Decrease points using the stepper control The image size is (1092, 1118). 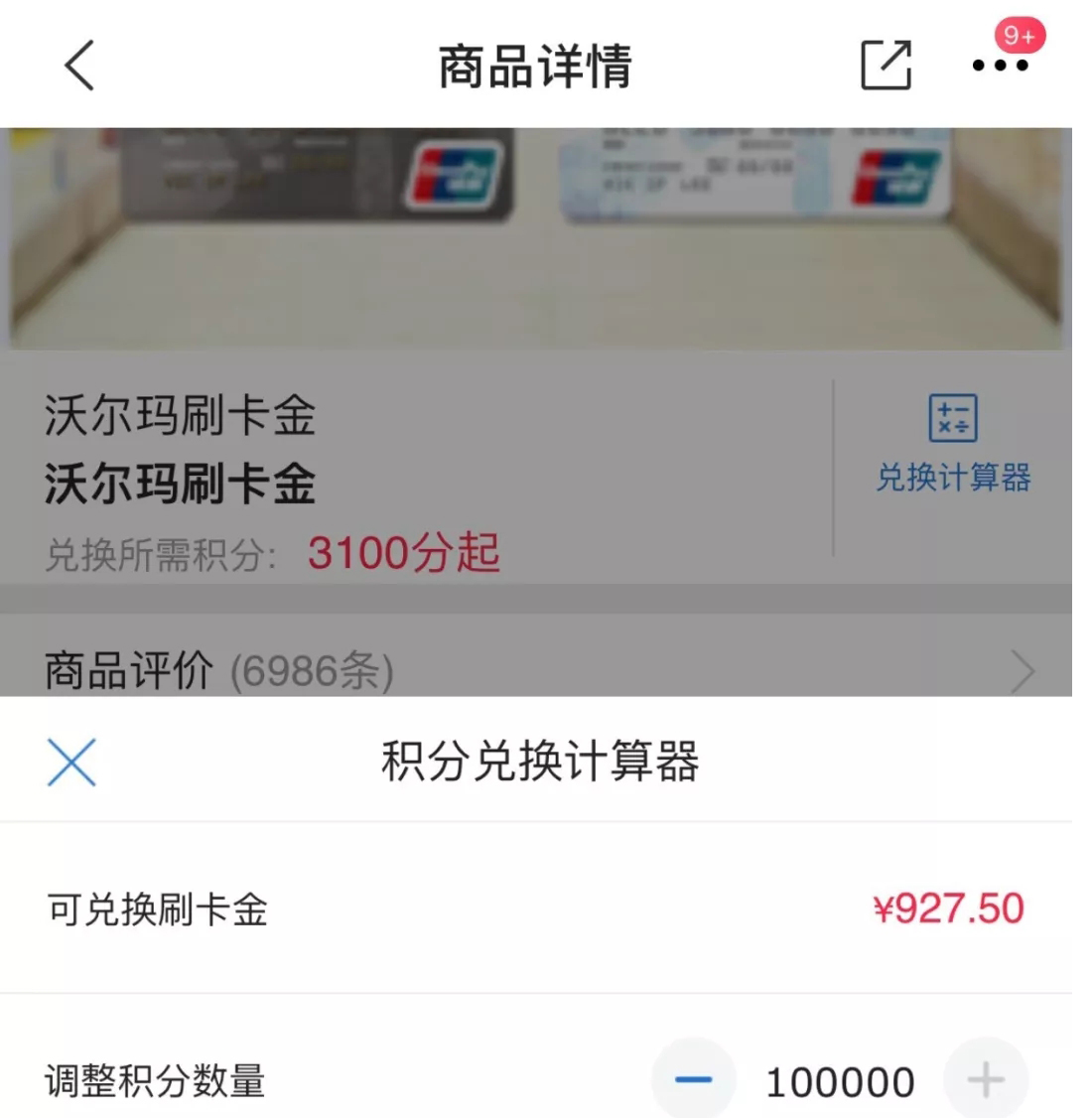[693, 1079]
